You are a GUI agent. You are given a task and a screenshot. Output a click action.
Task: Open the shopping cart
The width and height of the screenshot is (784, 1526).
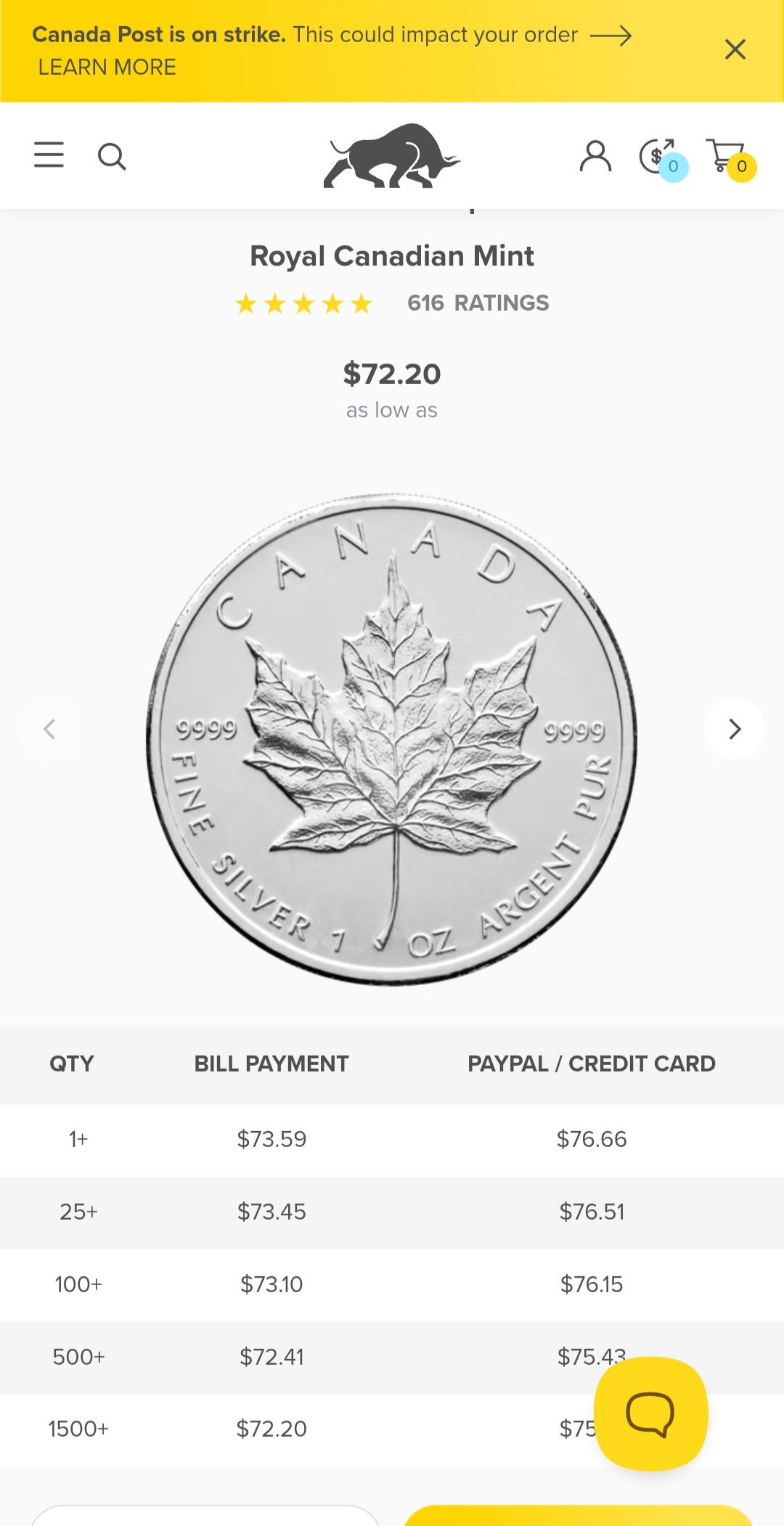click(x=728, y=156)
